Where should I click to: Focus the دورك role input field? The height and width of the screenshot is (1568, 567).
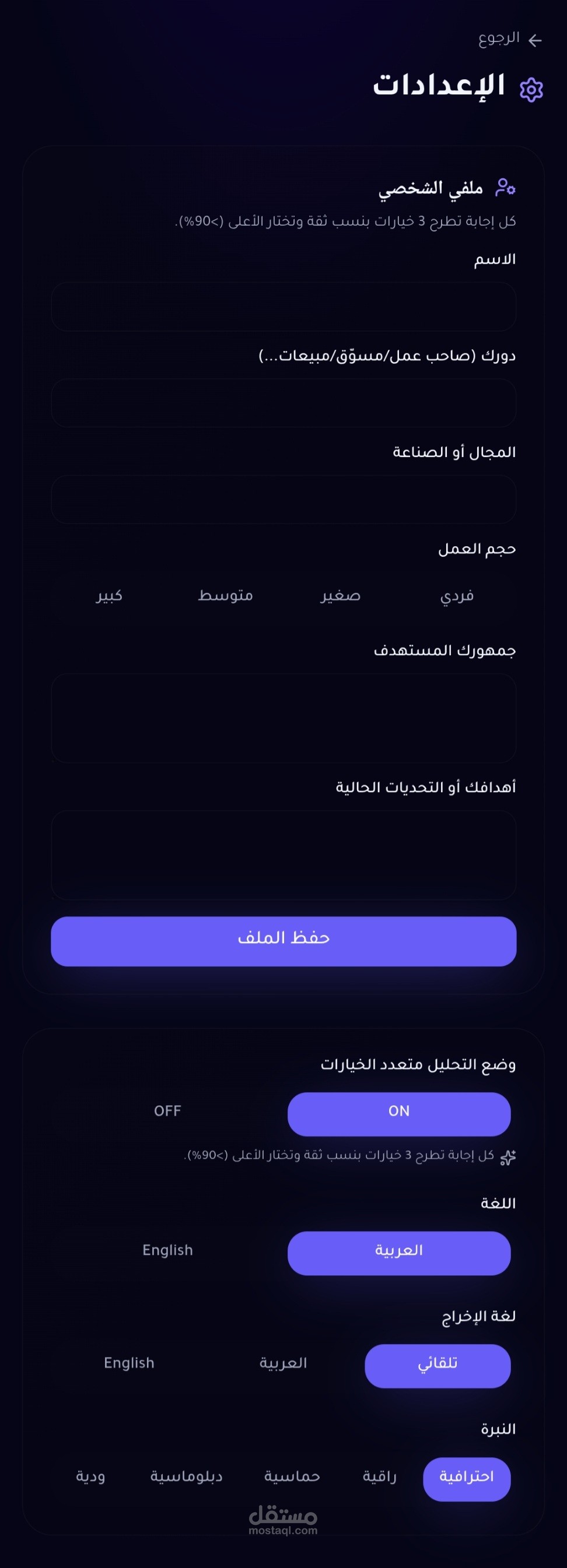[284, 403]
